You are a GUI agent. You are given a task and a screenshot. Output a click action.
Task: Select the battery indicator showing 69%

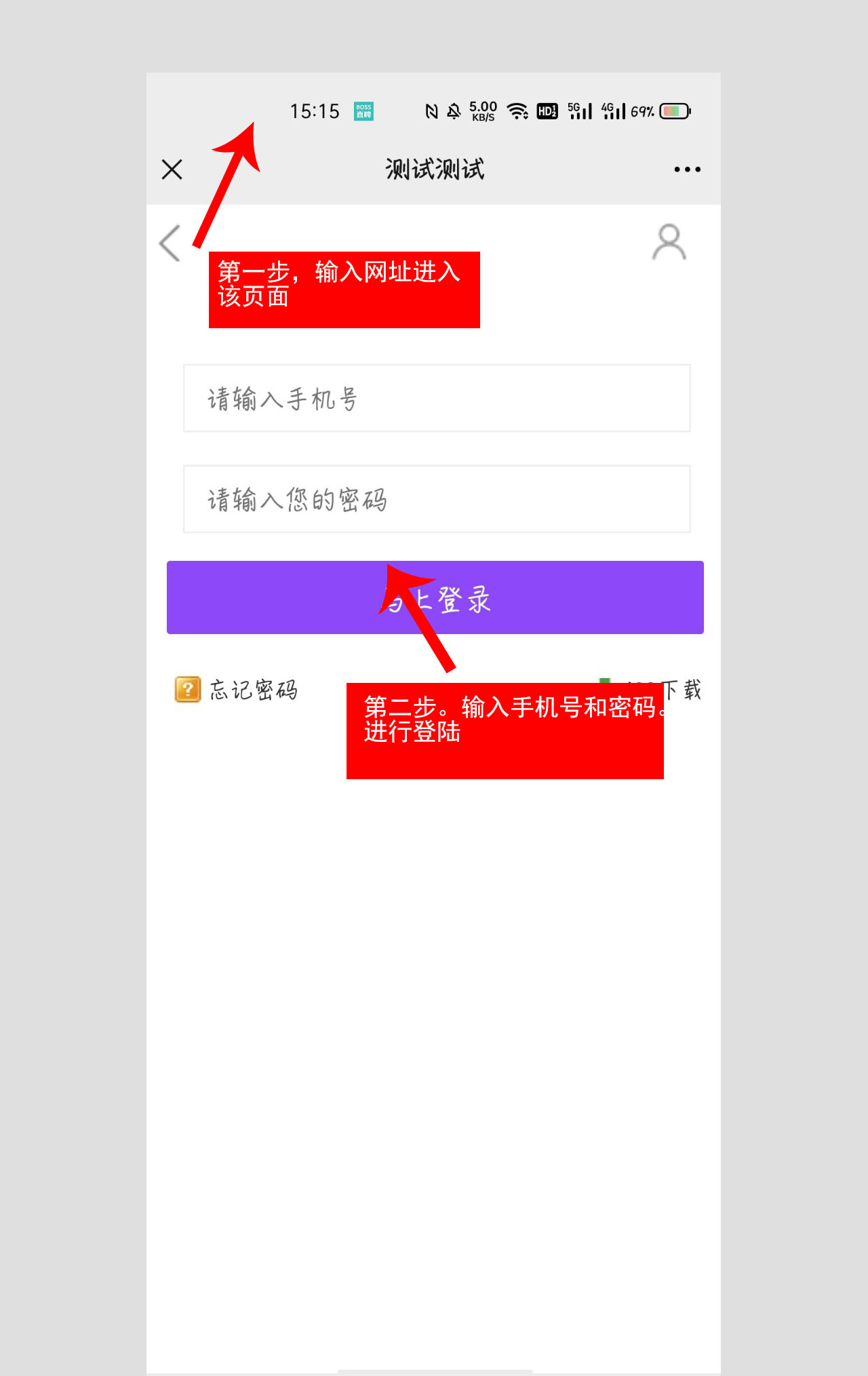(671, 111)
